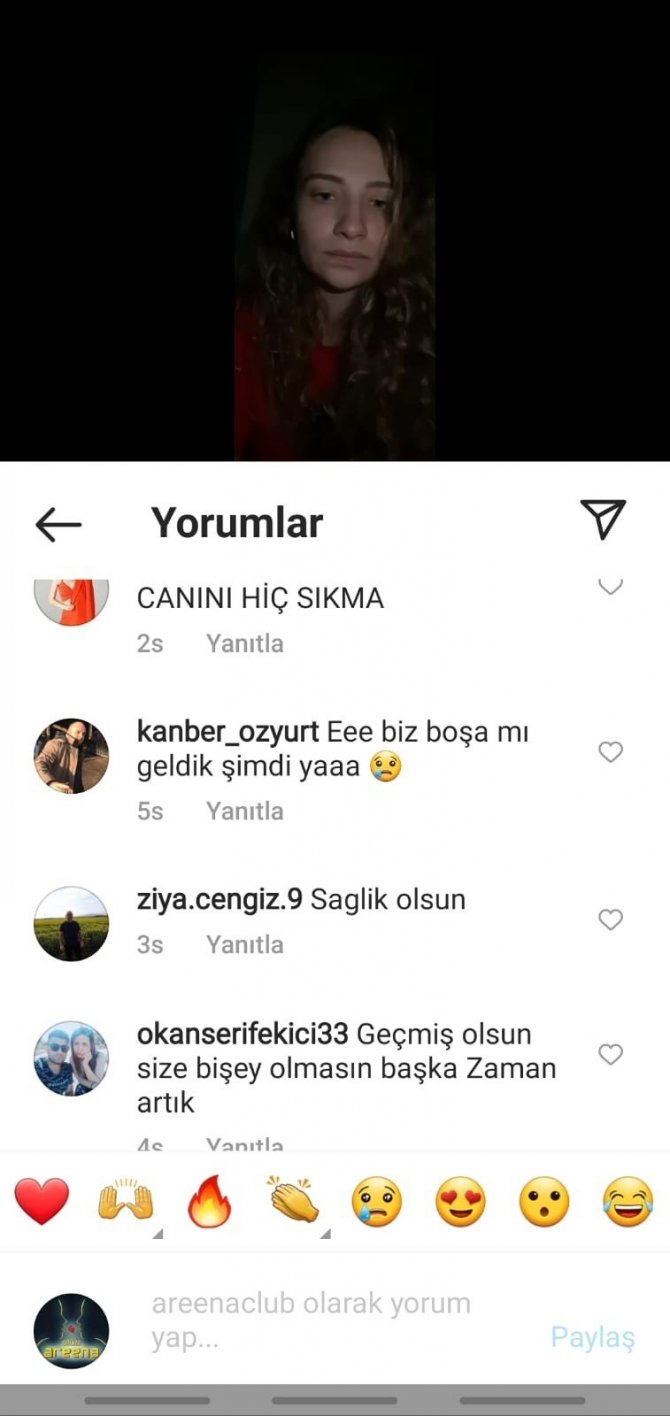Like ziya.cengiz.9's comment
The height and width of the screenshot is (1416, 670).
[x=610, y=920]
